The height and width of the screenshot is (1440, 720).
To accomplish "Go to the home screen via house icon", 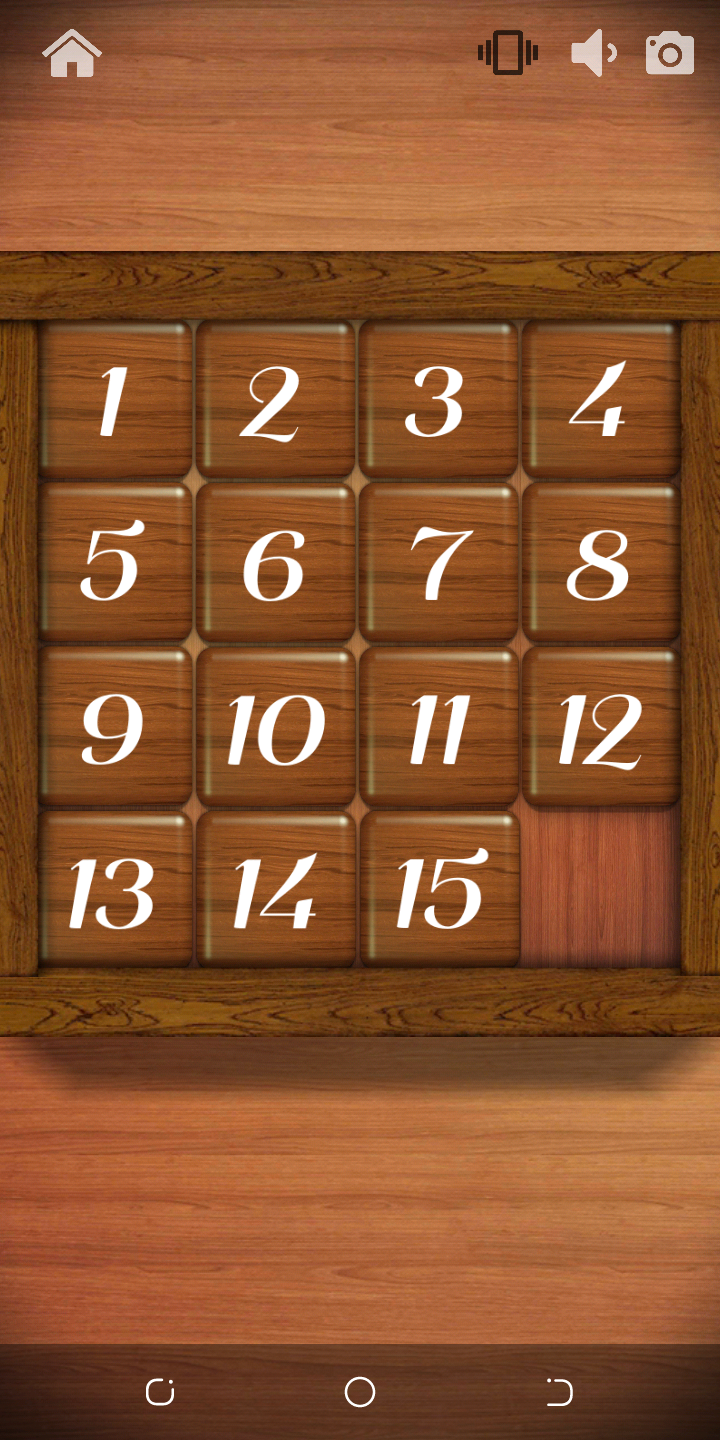I will click(x=72, y=53).
